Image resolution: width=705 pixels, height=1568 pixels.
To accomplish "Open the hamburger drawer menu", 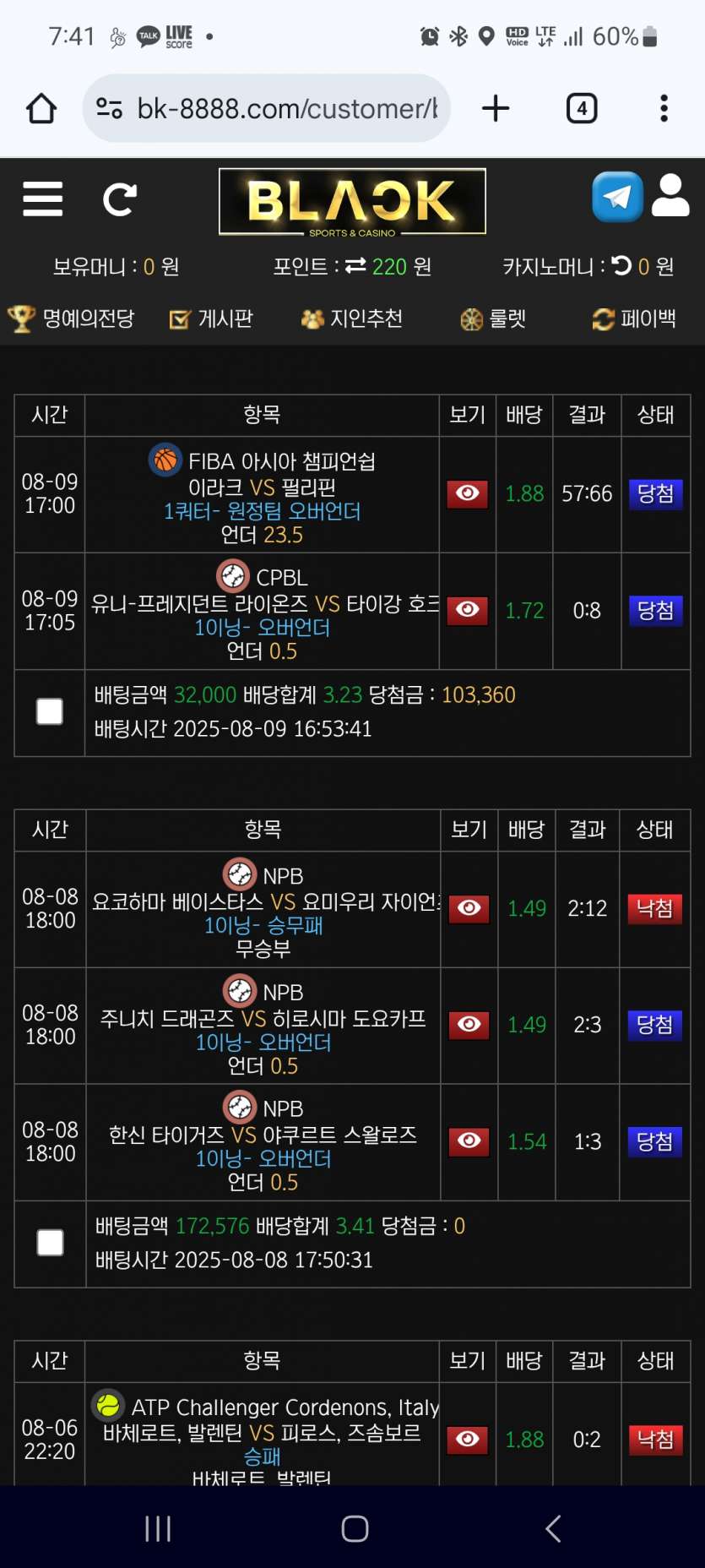I will click(43, 199).
